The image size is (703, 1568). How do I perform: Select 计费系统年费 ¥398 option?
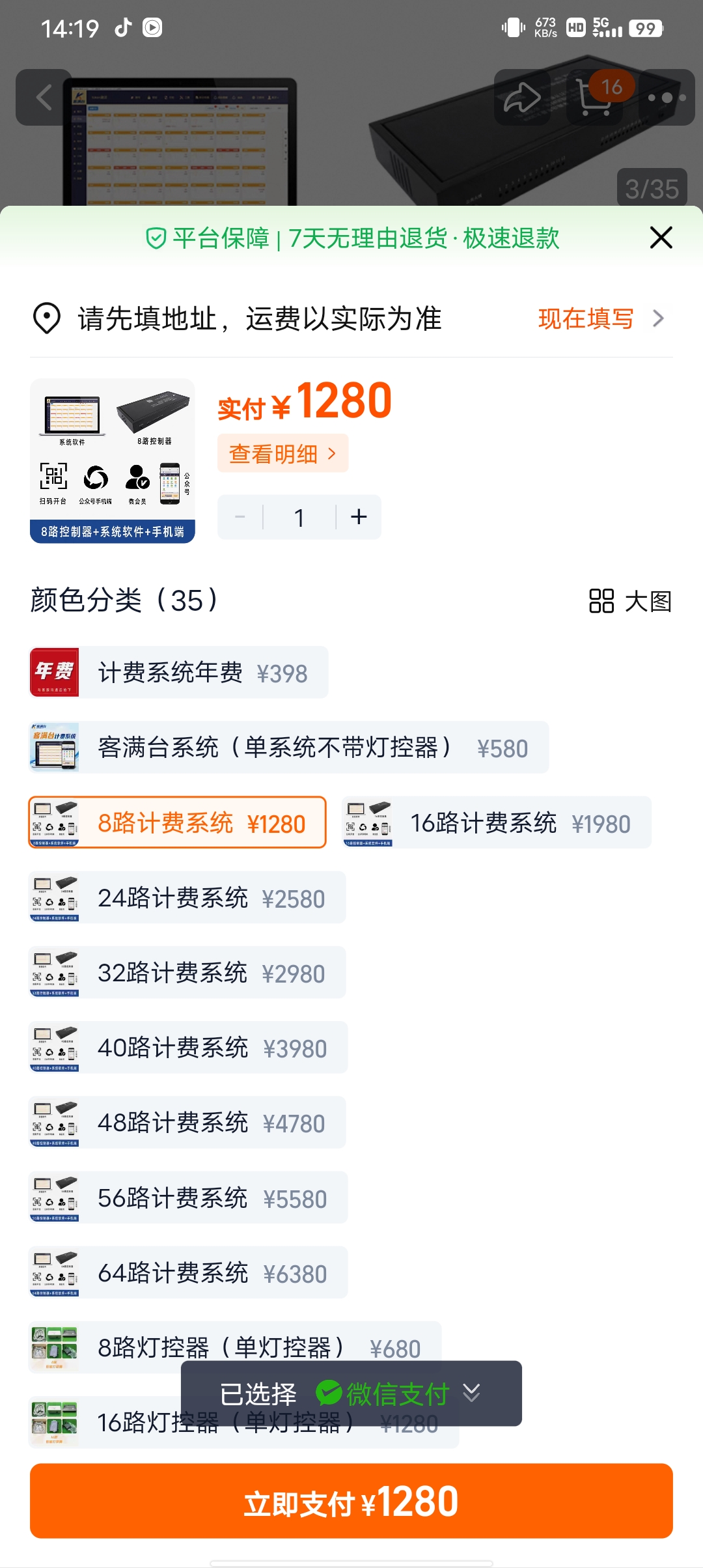click(179, 673)
